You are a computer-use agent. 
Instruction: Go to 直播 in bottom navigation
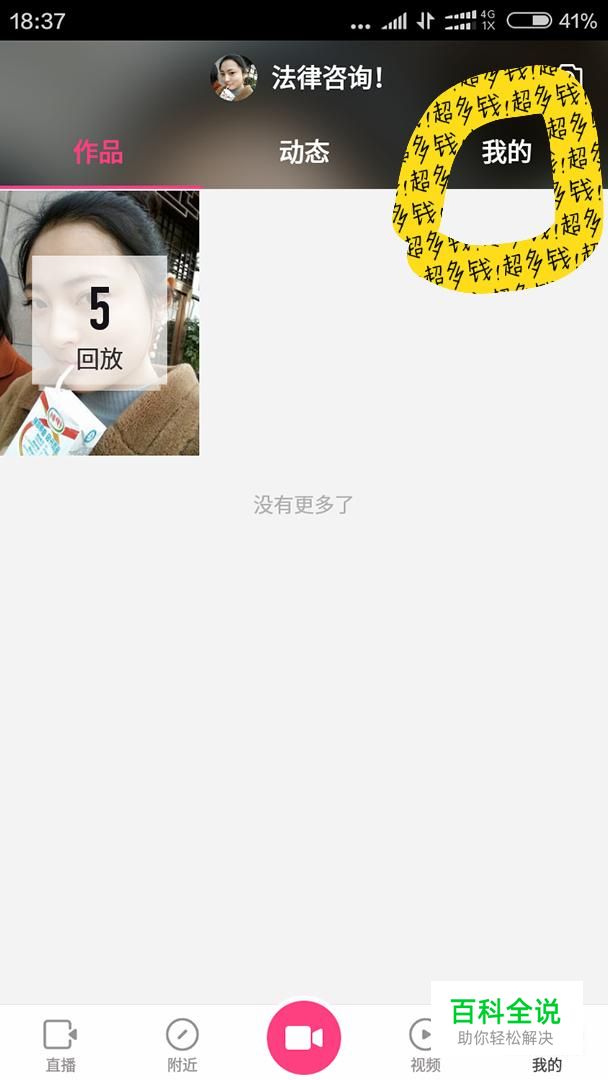60,1044
